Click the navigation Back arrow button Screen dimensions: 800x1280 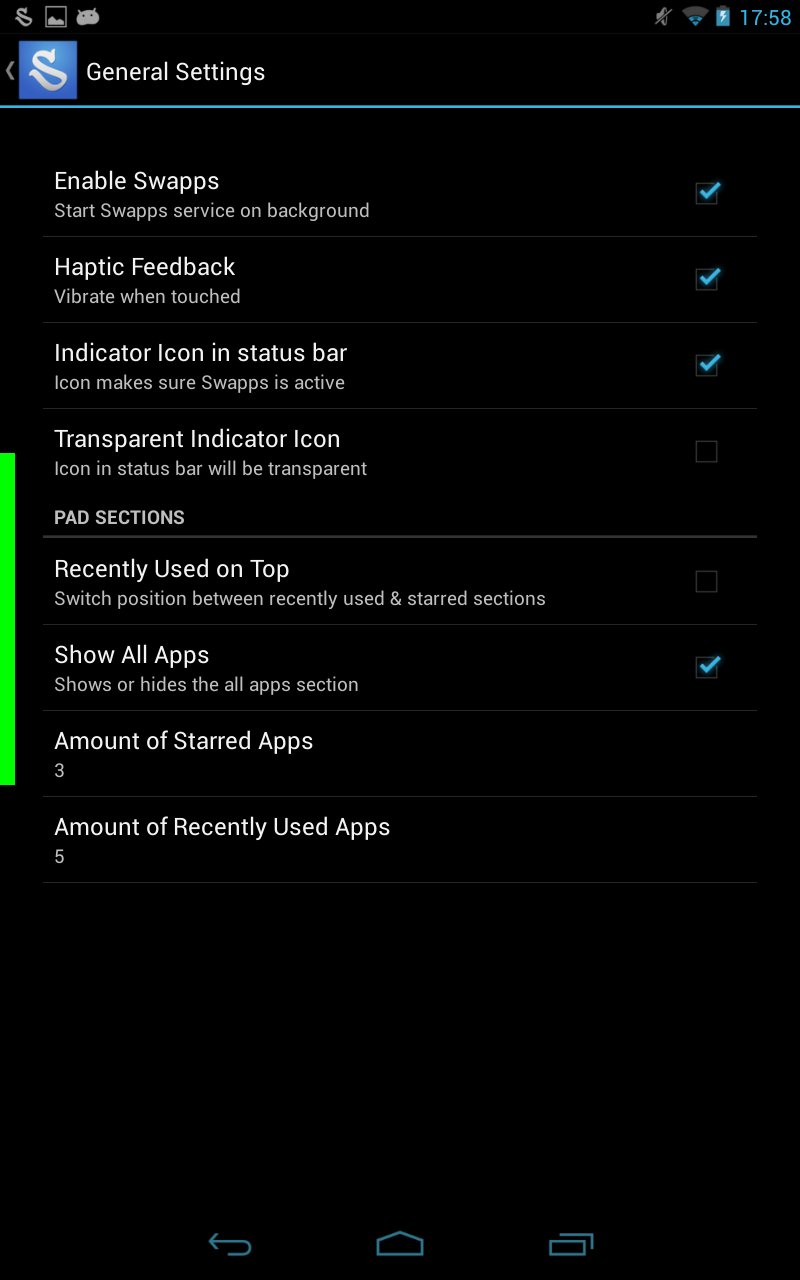click(230, 1244)
